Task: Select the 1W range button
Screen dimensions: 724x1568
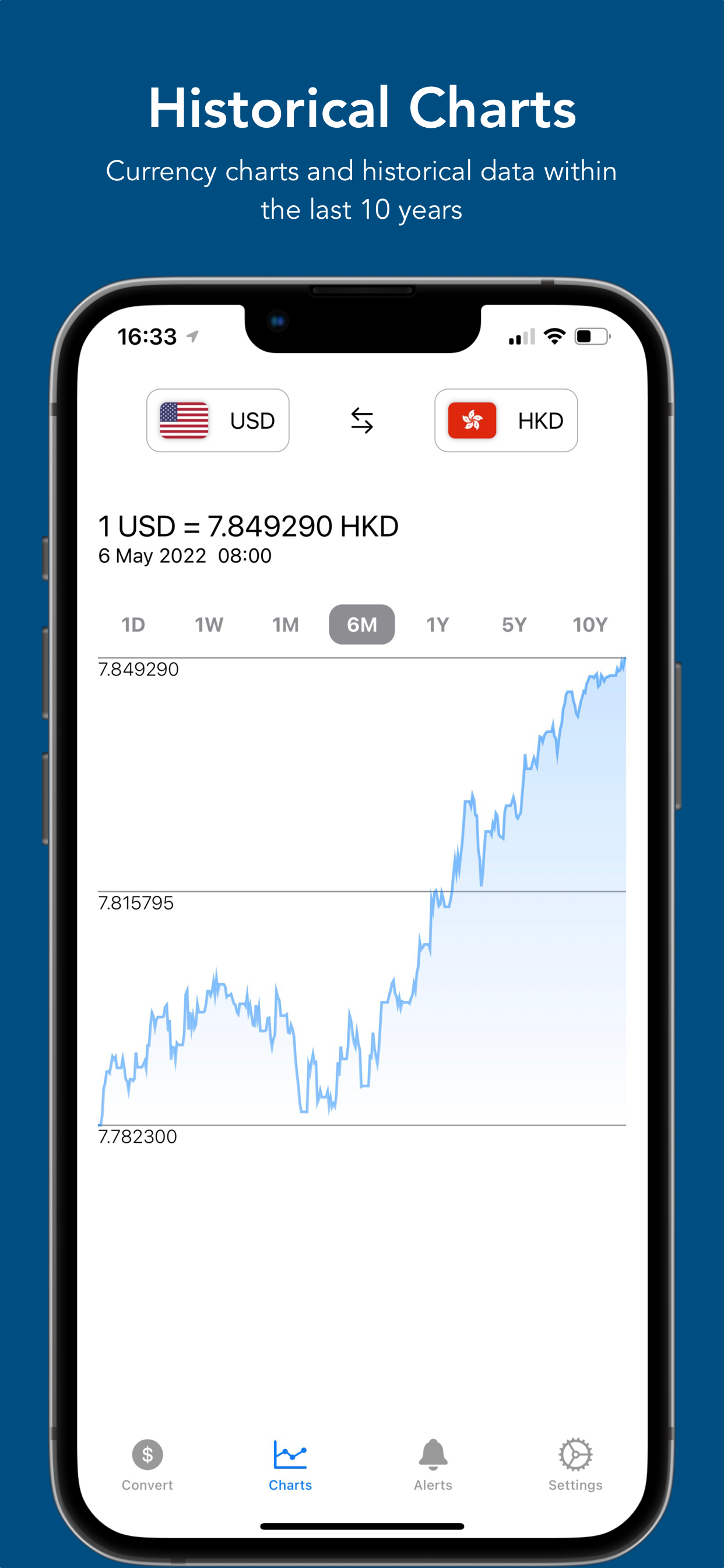Action: [208, 624]
